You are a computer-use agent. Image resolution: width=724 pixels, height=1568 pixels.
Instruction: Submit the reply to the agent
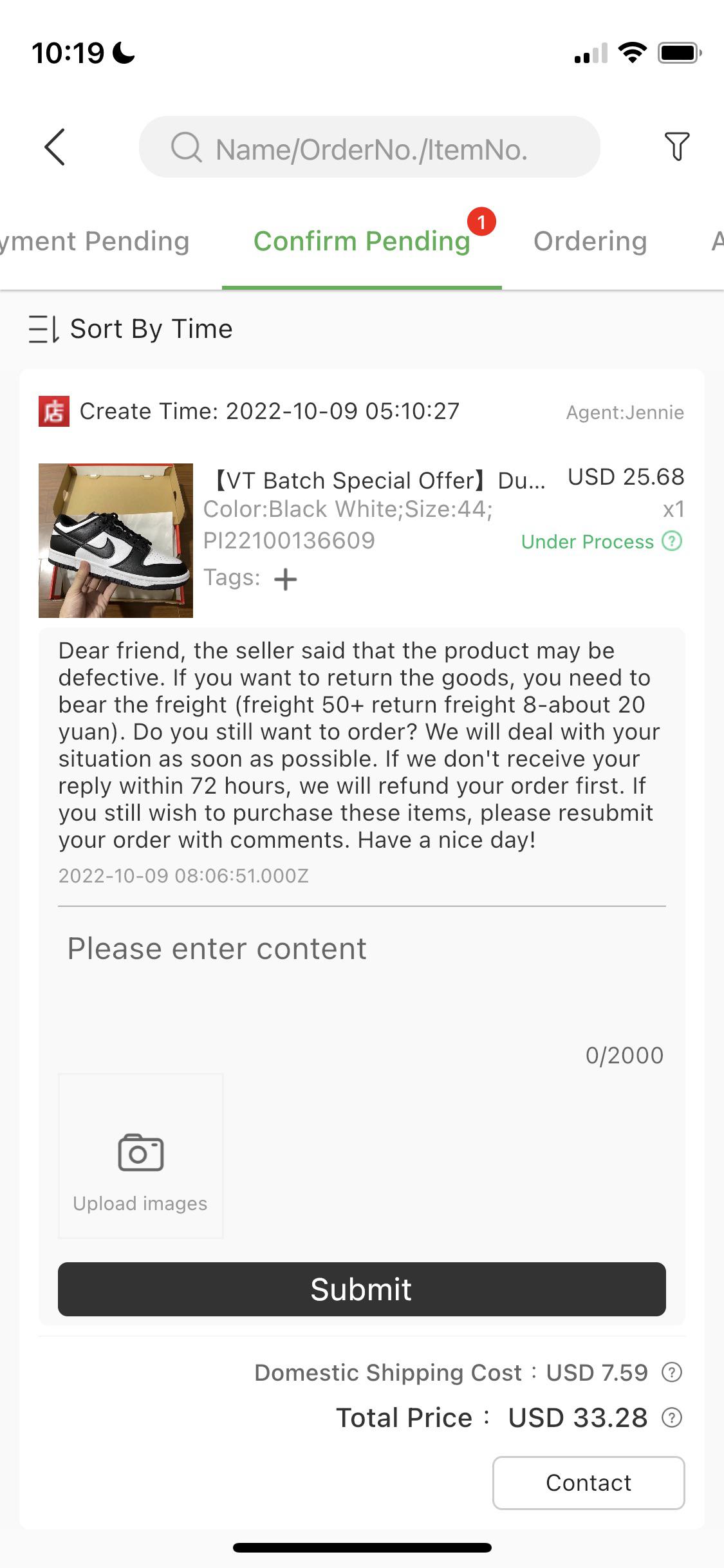(x=362, y=1289)
